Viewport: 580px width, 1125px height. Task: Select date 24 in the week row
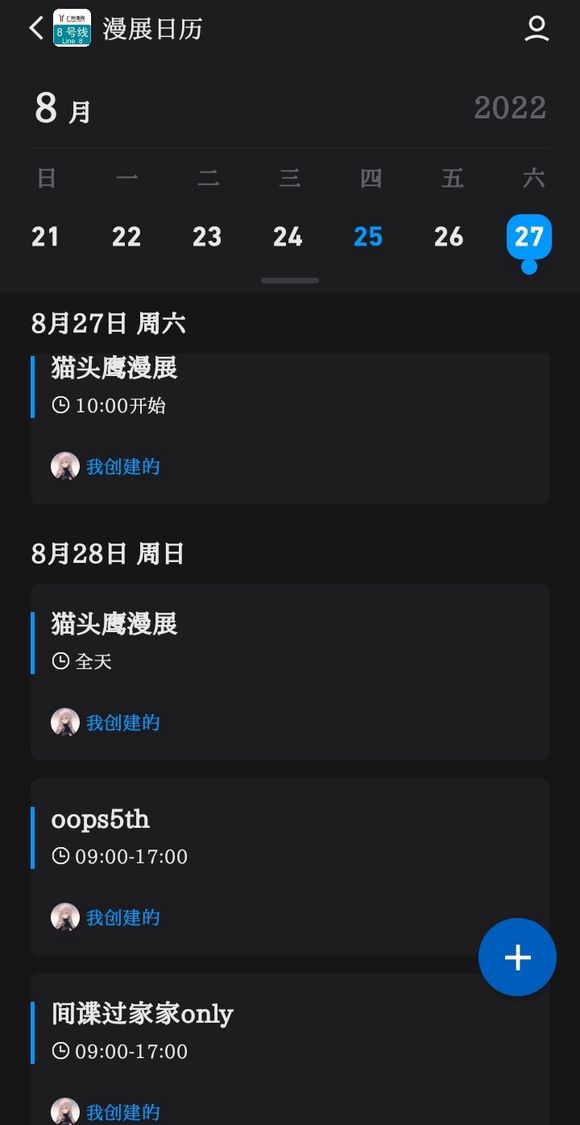point(288,236)
